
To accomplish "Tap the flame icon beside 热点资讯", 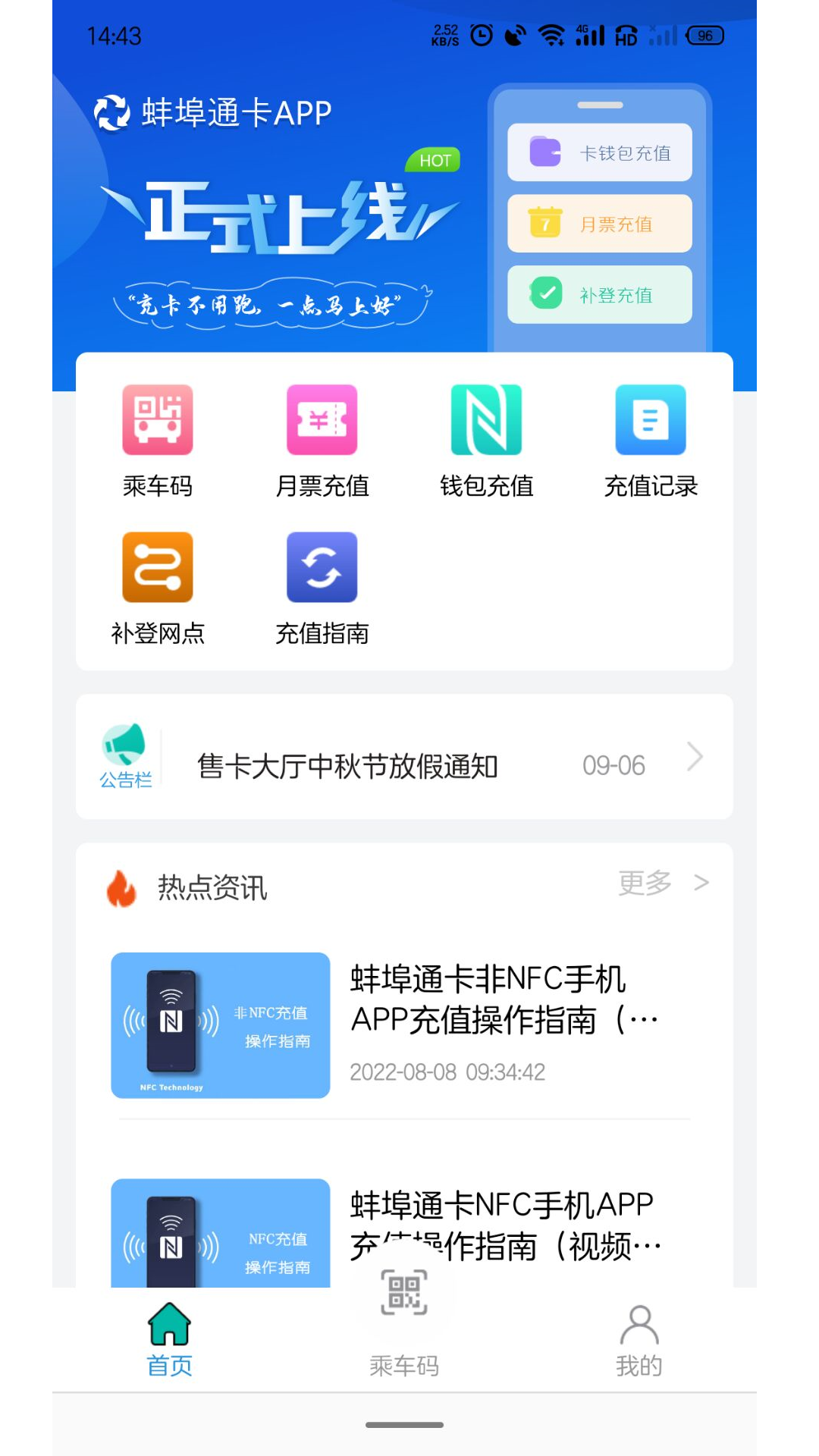I will pyautogui.click(x=120, y=886).
